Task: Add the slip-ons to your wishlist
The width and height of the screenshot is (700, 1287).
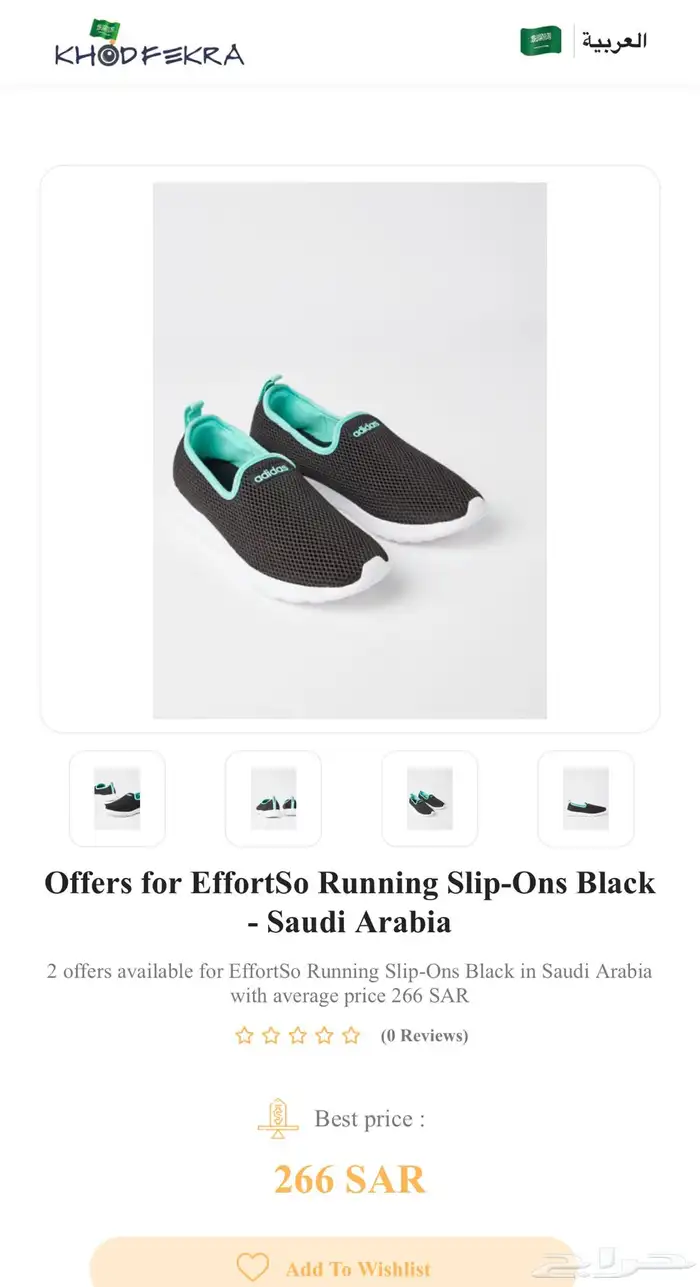Action: (334, 1266)
